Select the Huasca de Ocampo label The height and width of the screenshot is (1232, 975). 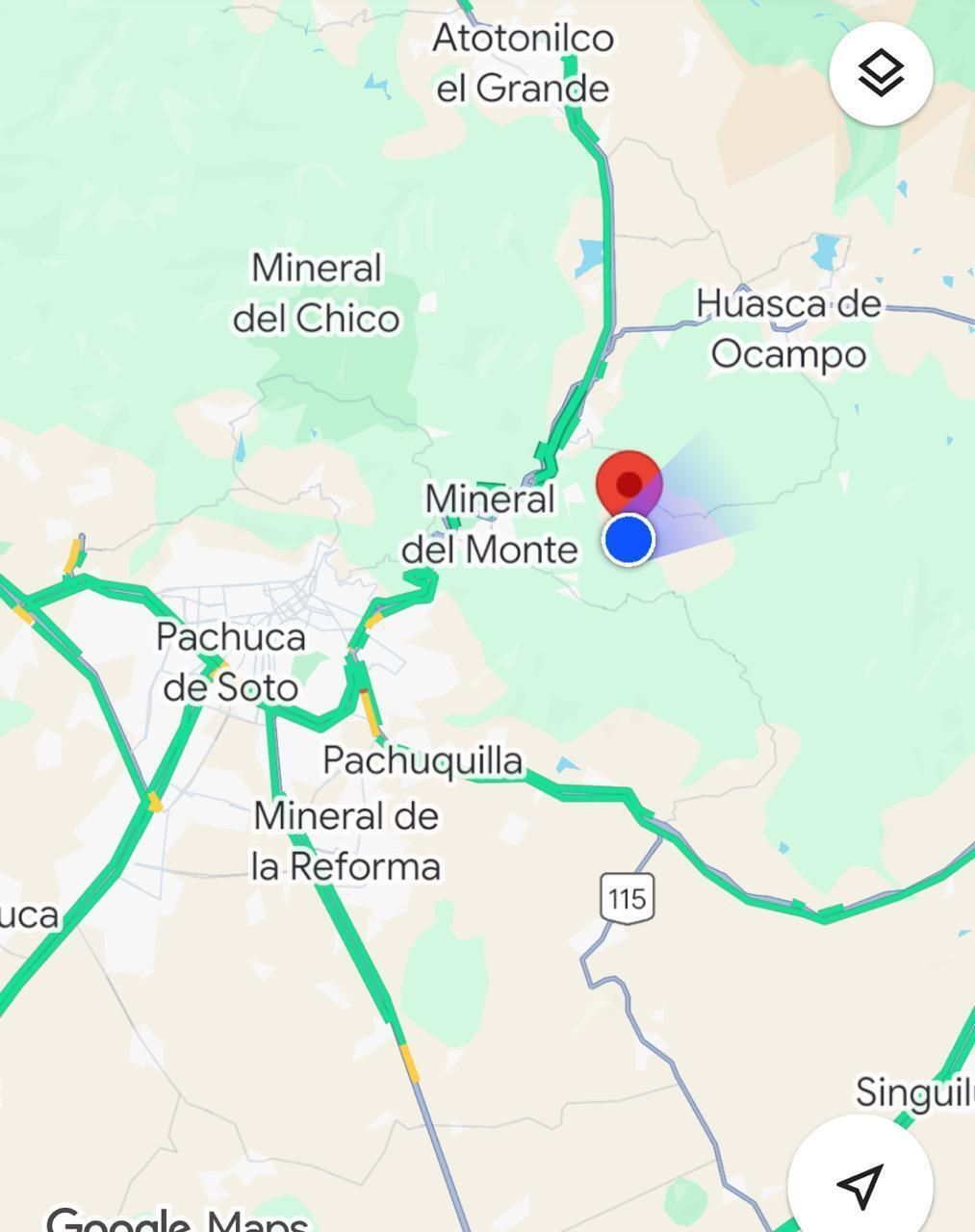pos(788,328)
